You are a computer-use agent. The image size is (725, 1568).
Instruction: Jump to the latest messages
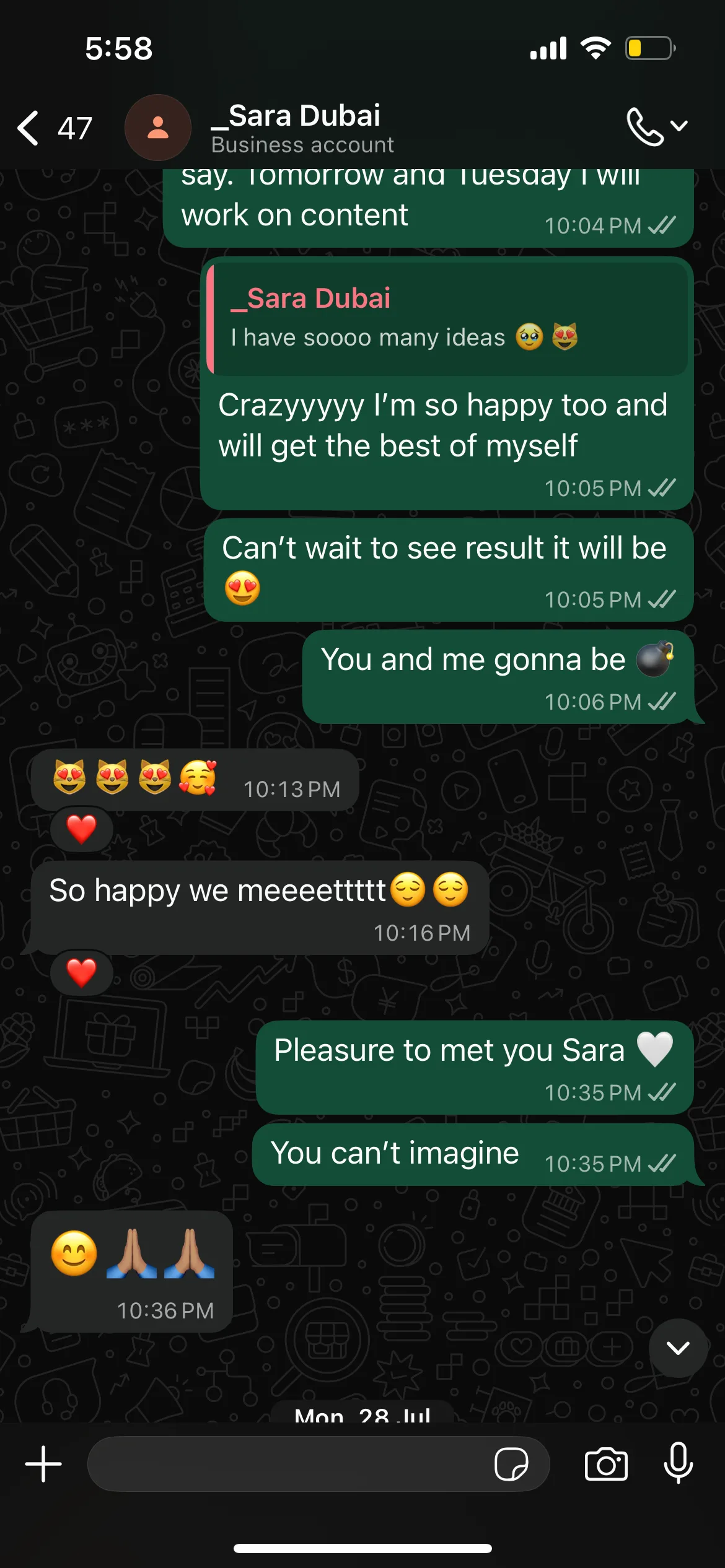click(x=678, y=1348)
